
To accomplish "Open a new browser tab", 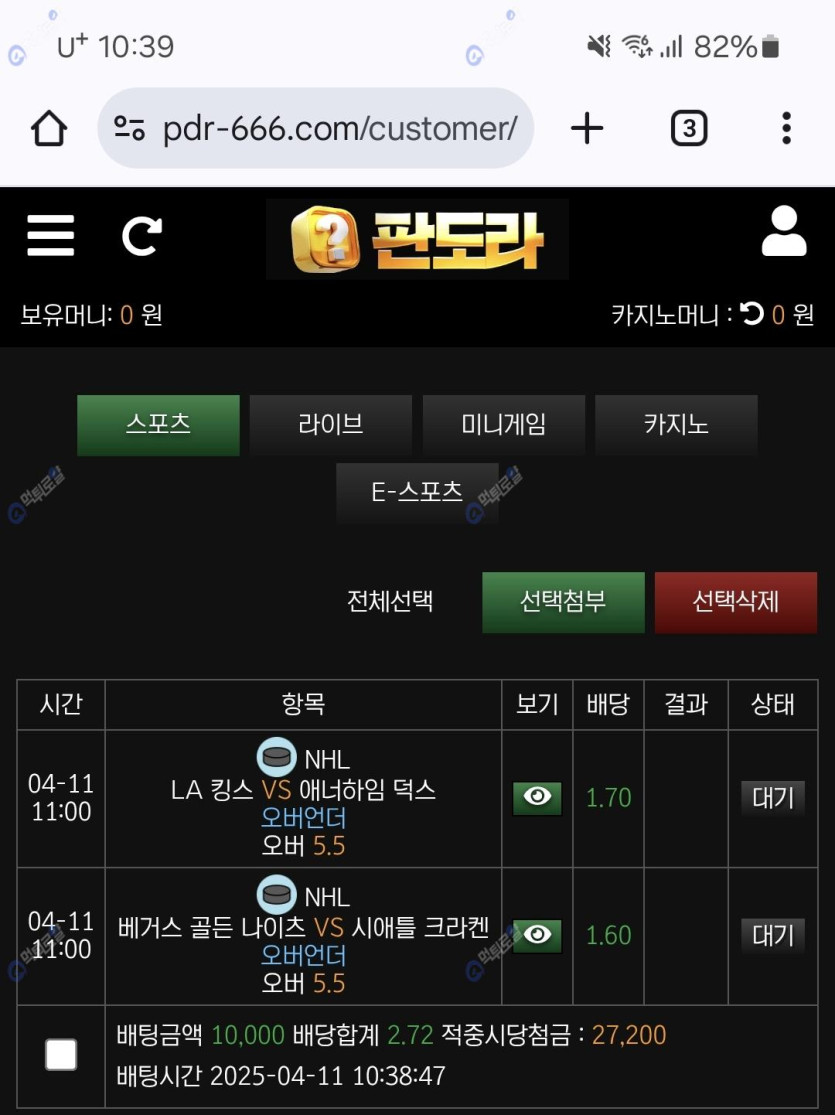I will coord(587,129).
